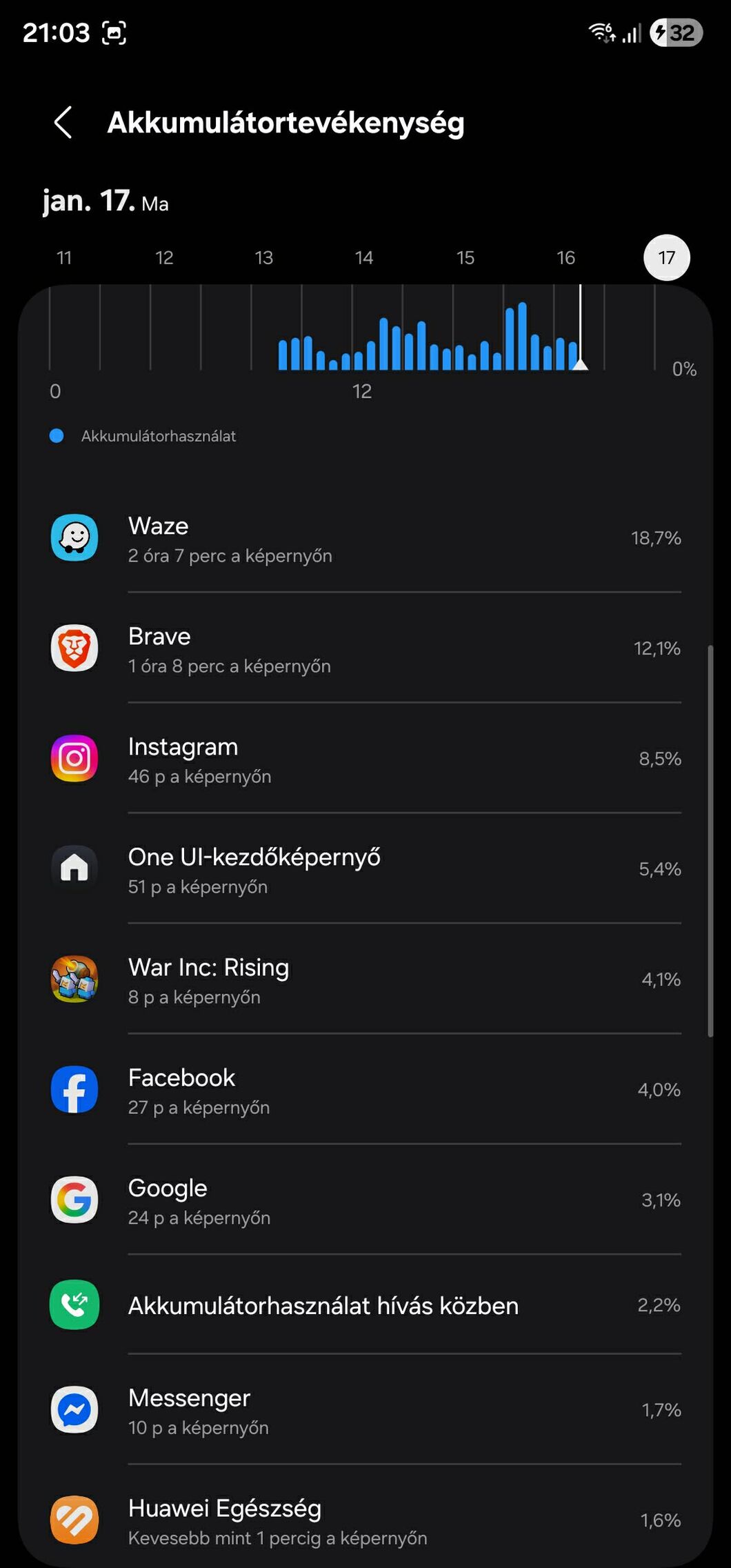The height and width of the screenshot is (1568, 731).
Task: Select day 11 in the date strip
Action: [x=64, y=258]
